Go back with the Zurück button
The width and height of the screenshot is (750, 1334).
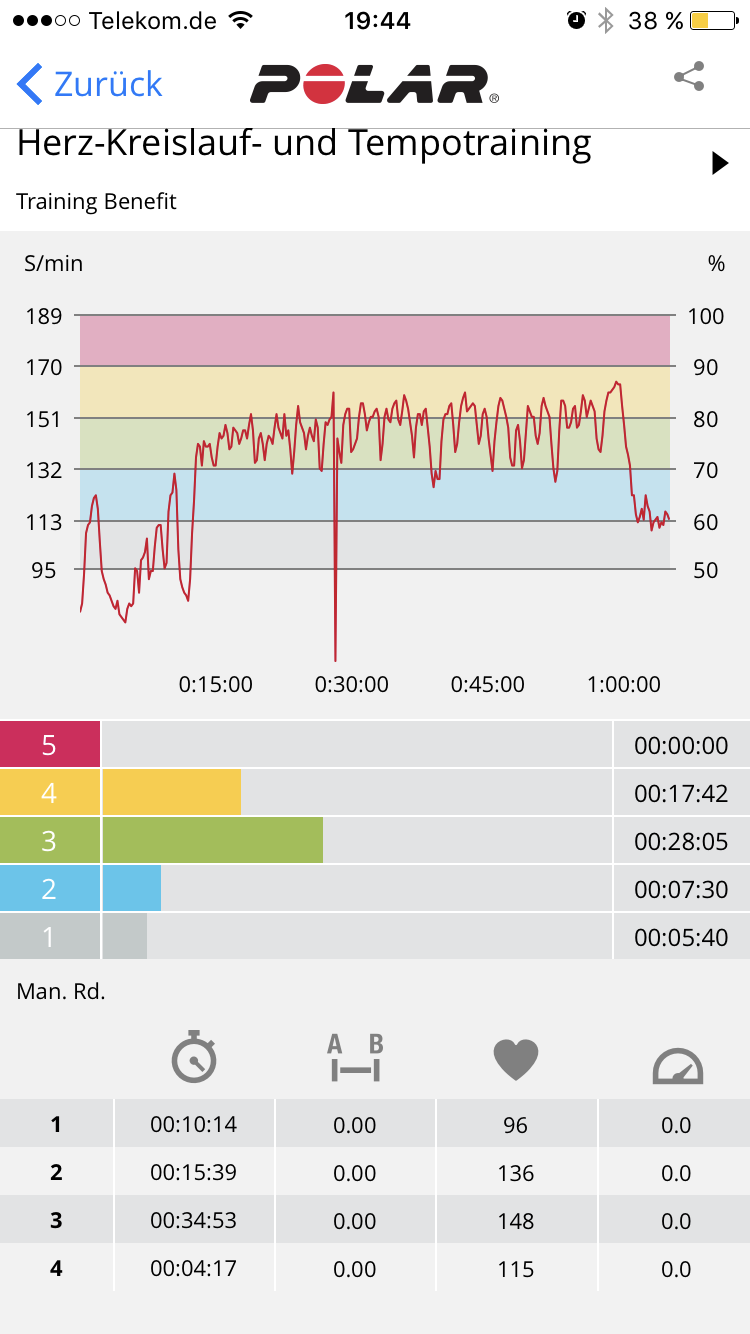pos(90,84)
